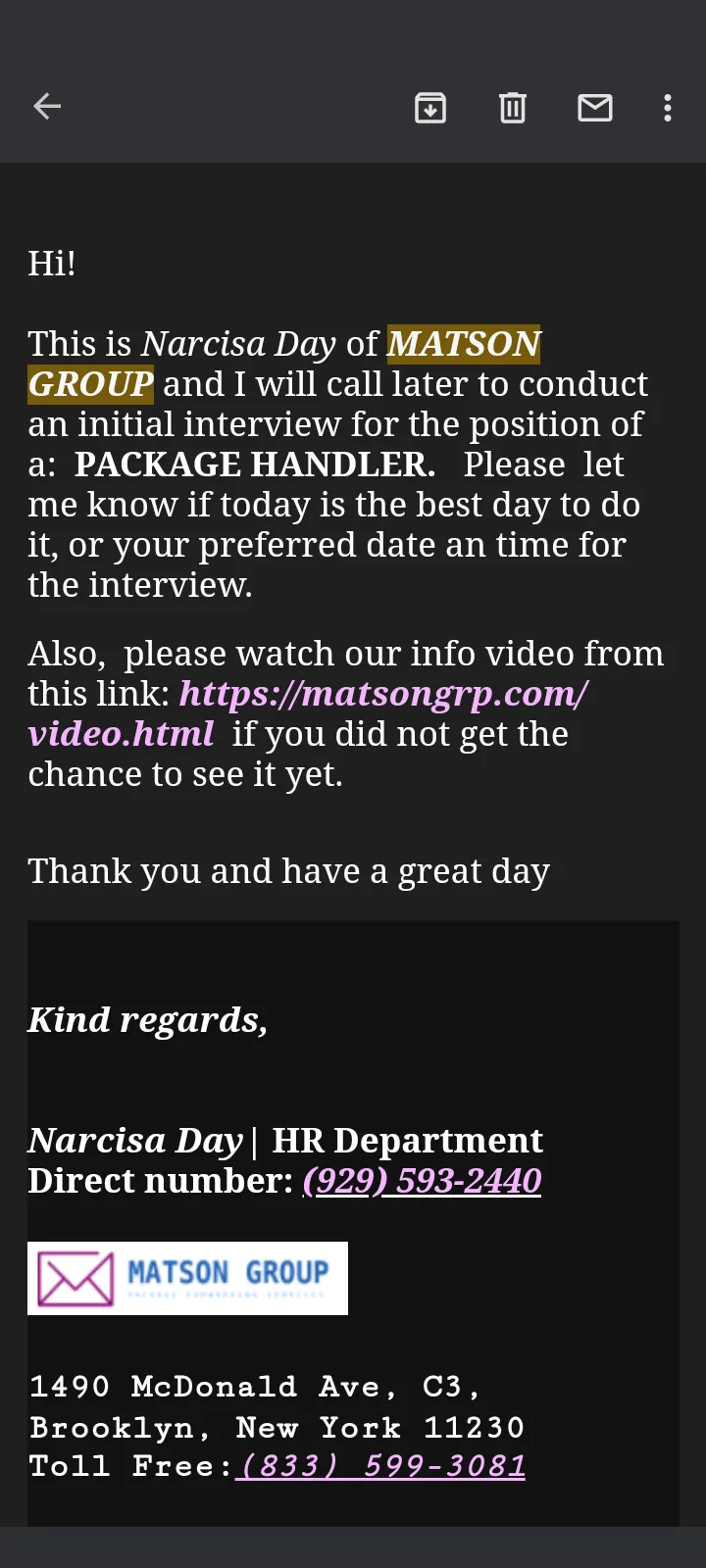Call the direct number (929) 593-2440
Screen dimensions: 706x1568
pyautogui.click(x=422, y=1181)
